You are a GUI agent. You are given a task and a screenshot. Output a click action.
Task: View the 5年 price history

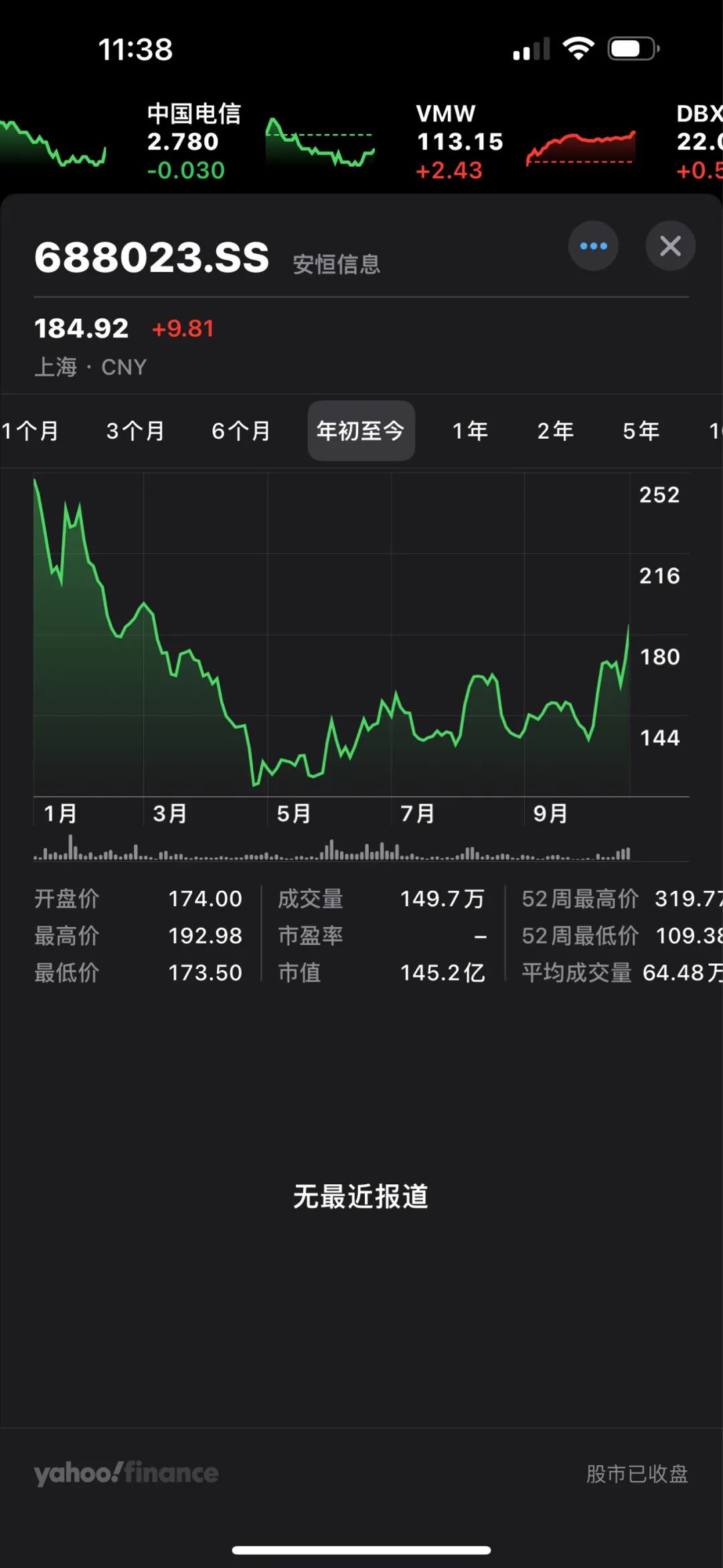[x=641, y=431]
